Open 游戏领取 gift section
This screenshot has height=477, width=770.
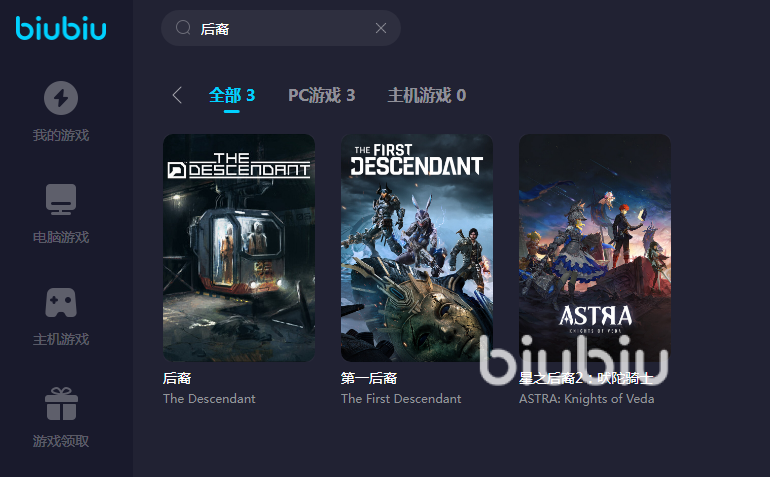pyautogui.click(x=61, y=417)
